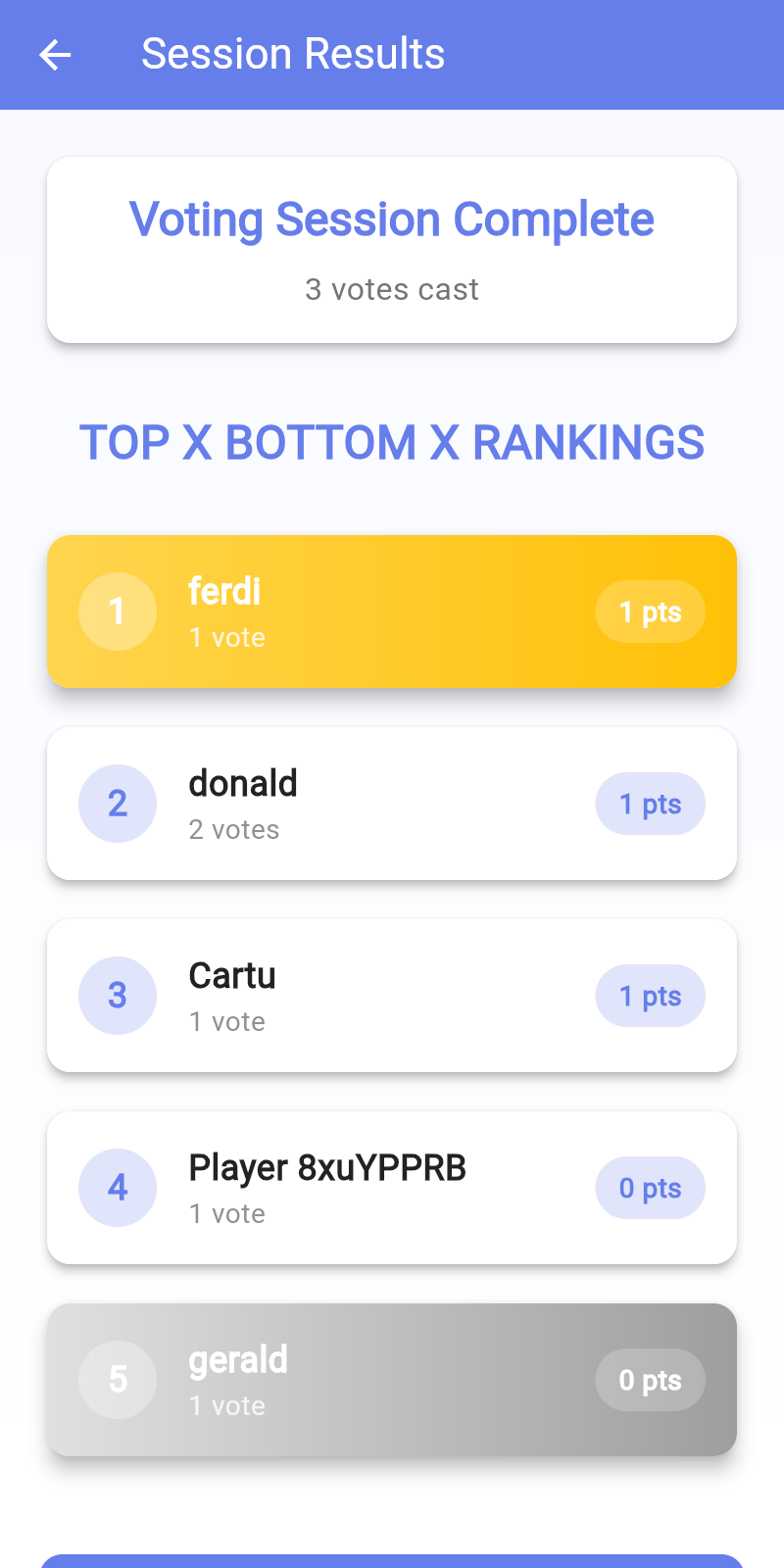The height and width of the screenshot is (1568, 784).
Task: Tap the rank 4 badge for Player 8xuYPPRB
Action: [118, 1188]
